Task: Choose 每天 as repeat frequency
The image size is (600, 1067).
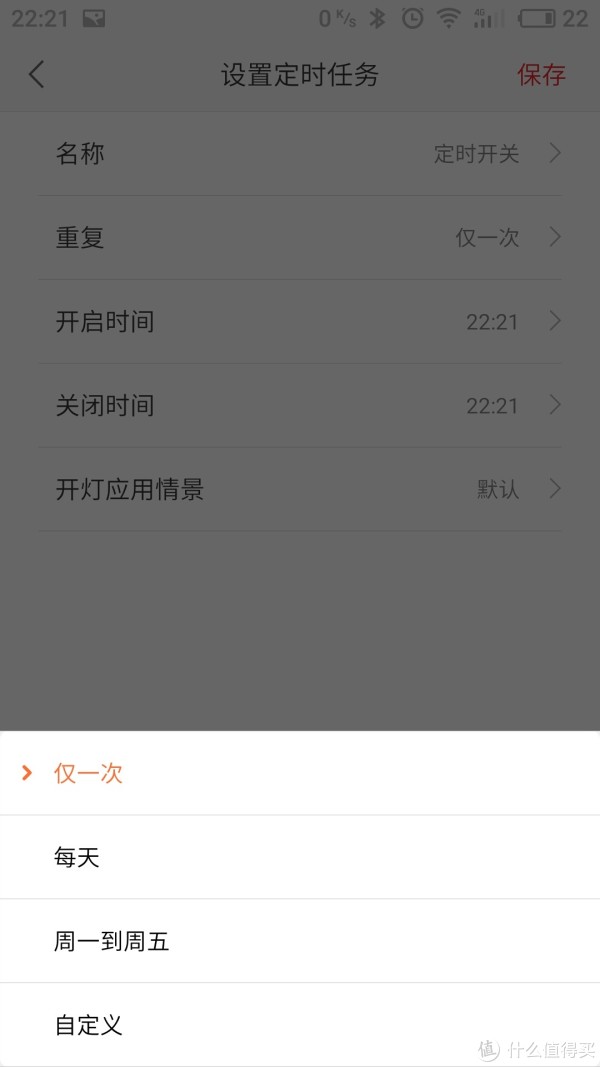Action: click(300, 857)
